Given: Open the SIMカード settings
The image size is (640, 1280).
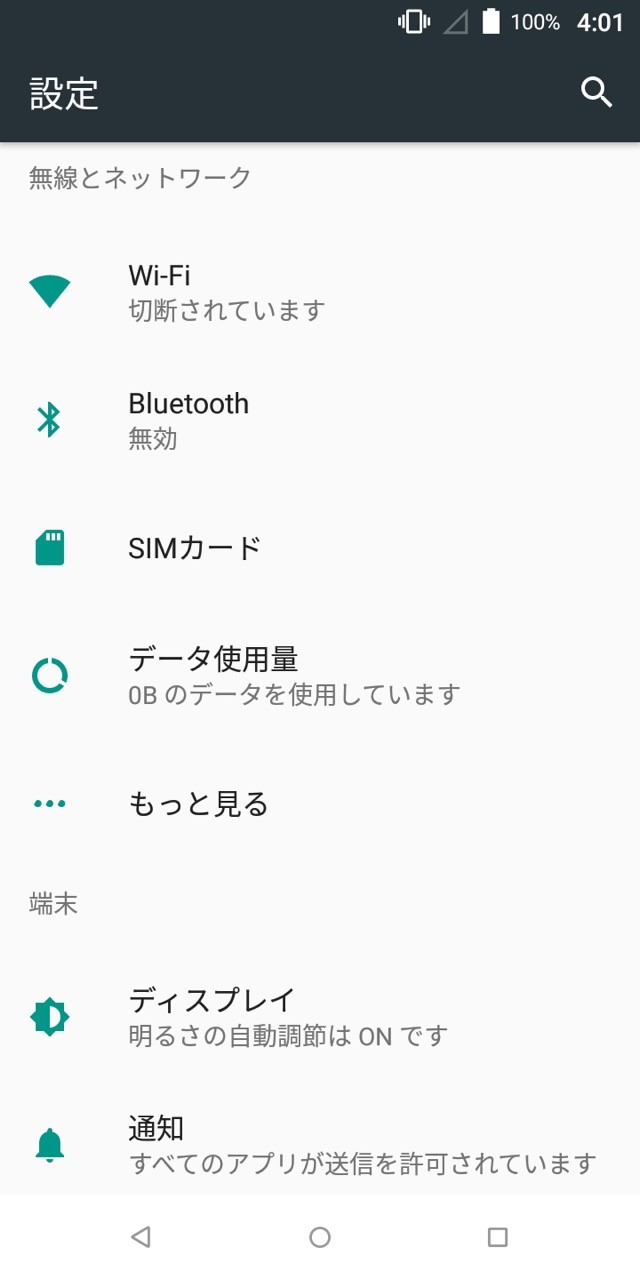Looking at the screenshot, I should [x=320, y=548].
